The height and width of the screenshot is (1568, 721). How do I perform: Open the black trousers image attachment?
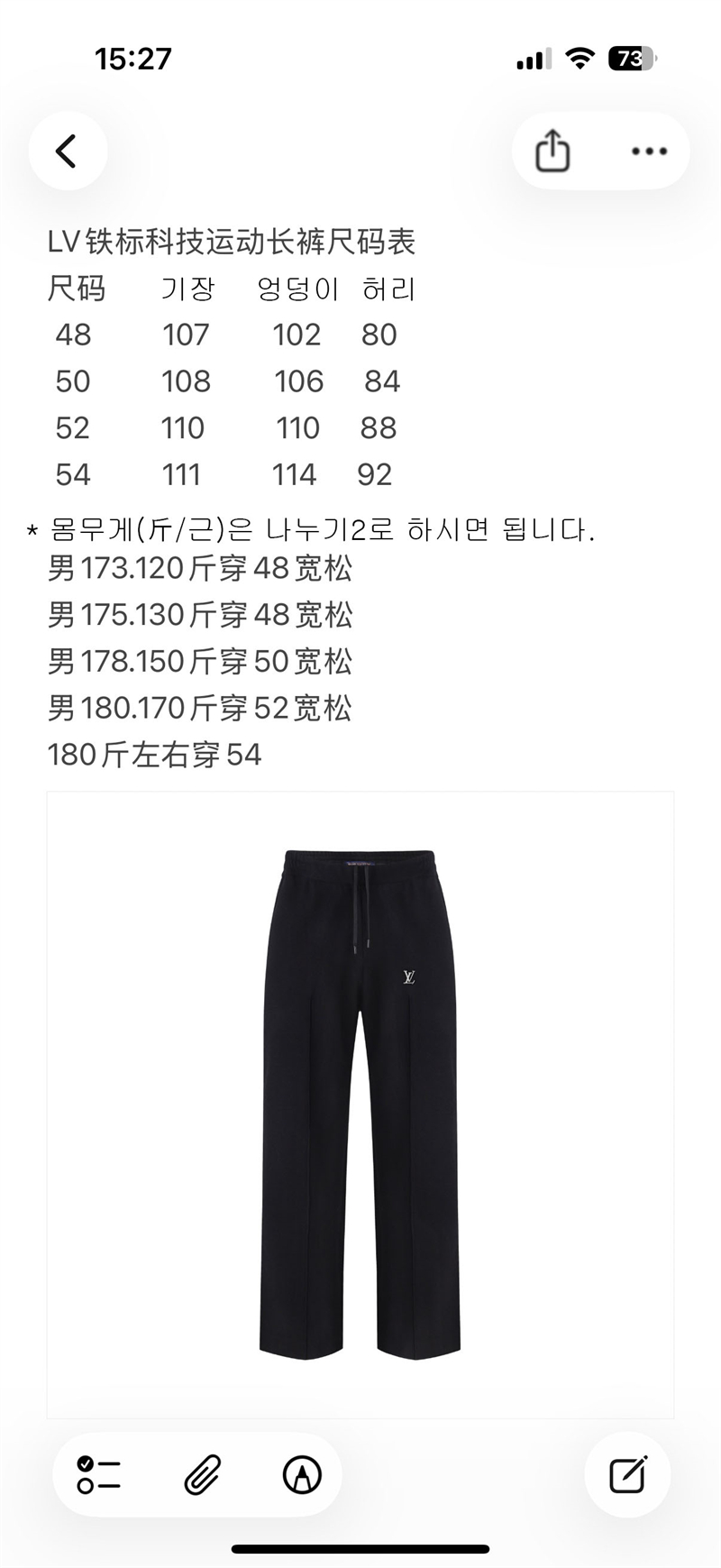coord(360,1104)
